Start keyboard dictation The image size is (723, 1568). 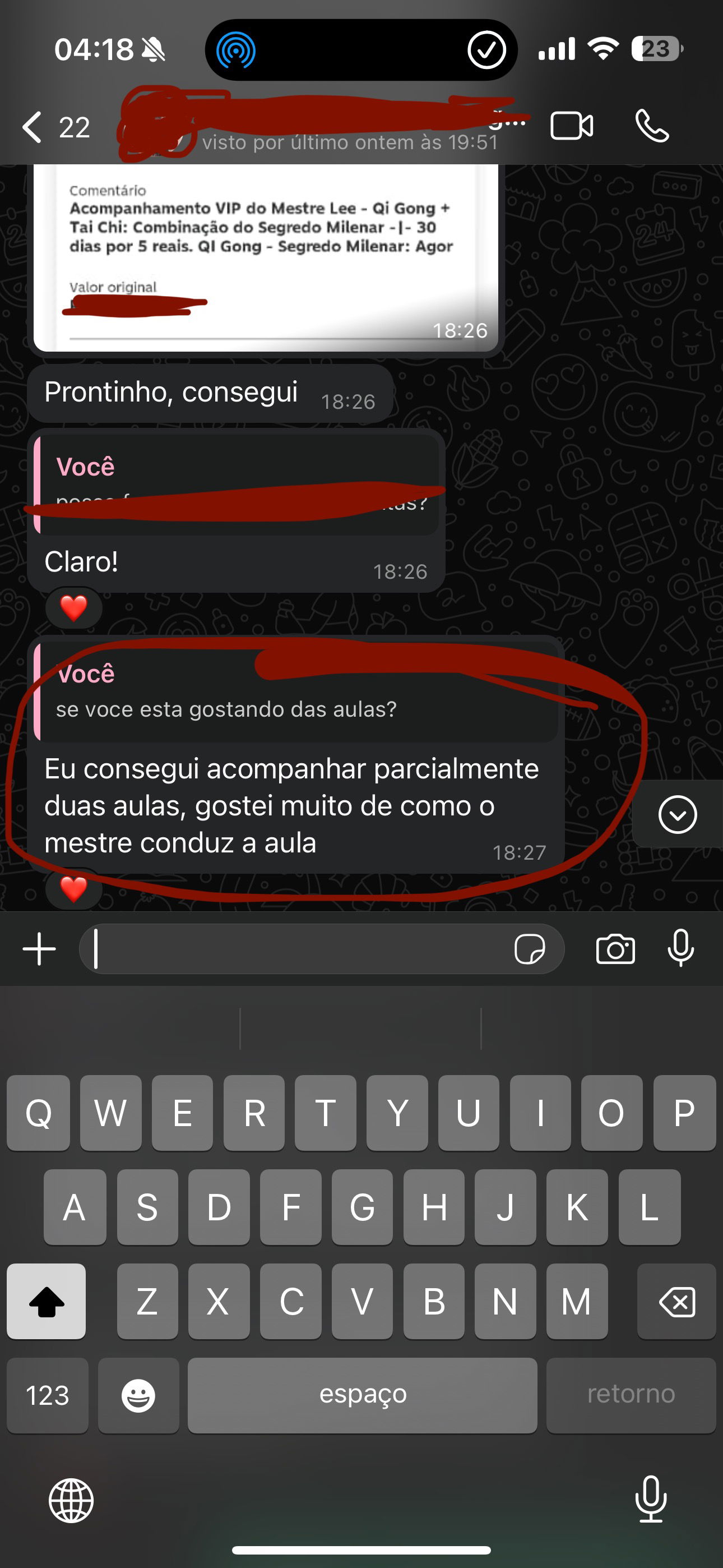coord(651,1499)
